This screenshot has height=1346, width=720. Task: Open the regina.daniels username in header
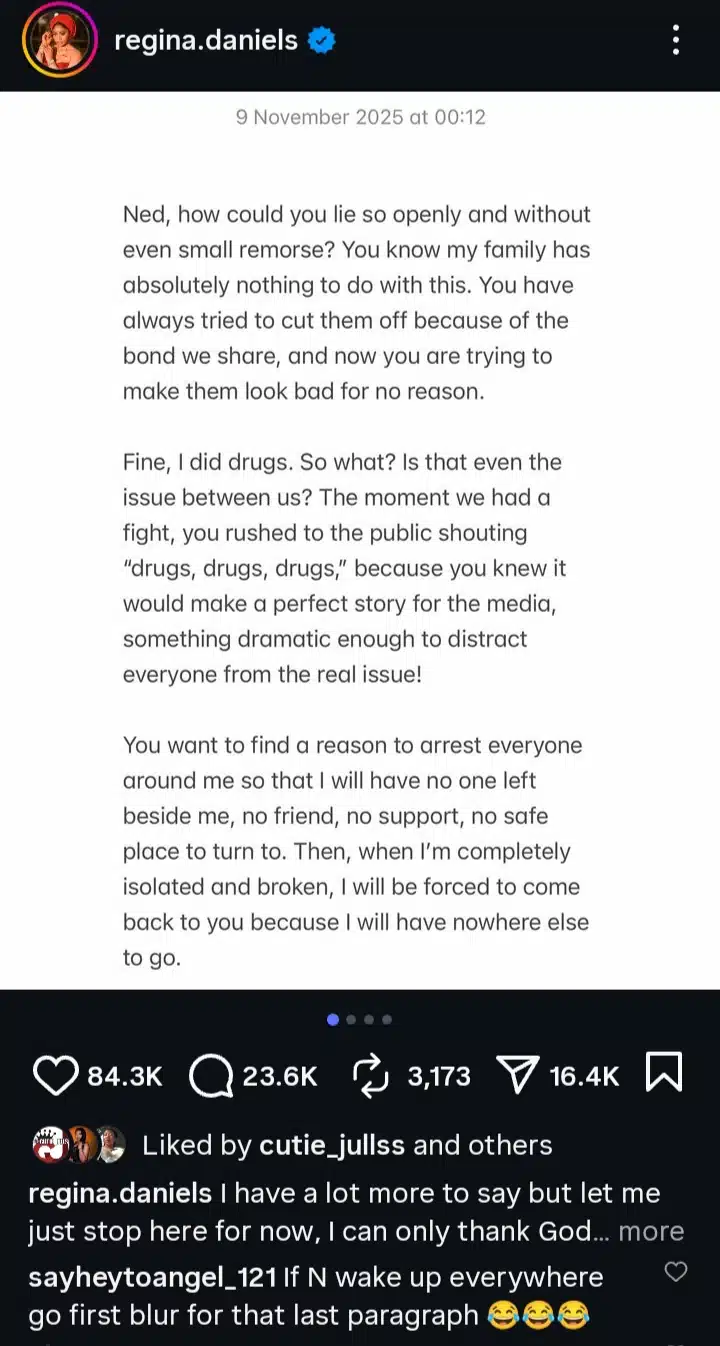click(206, 40)
